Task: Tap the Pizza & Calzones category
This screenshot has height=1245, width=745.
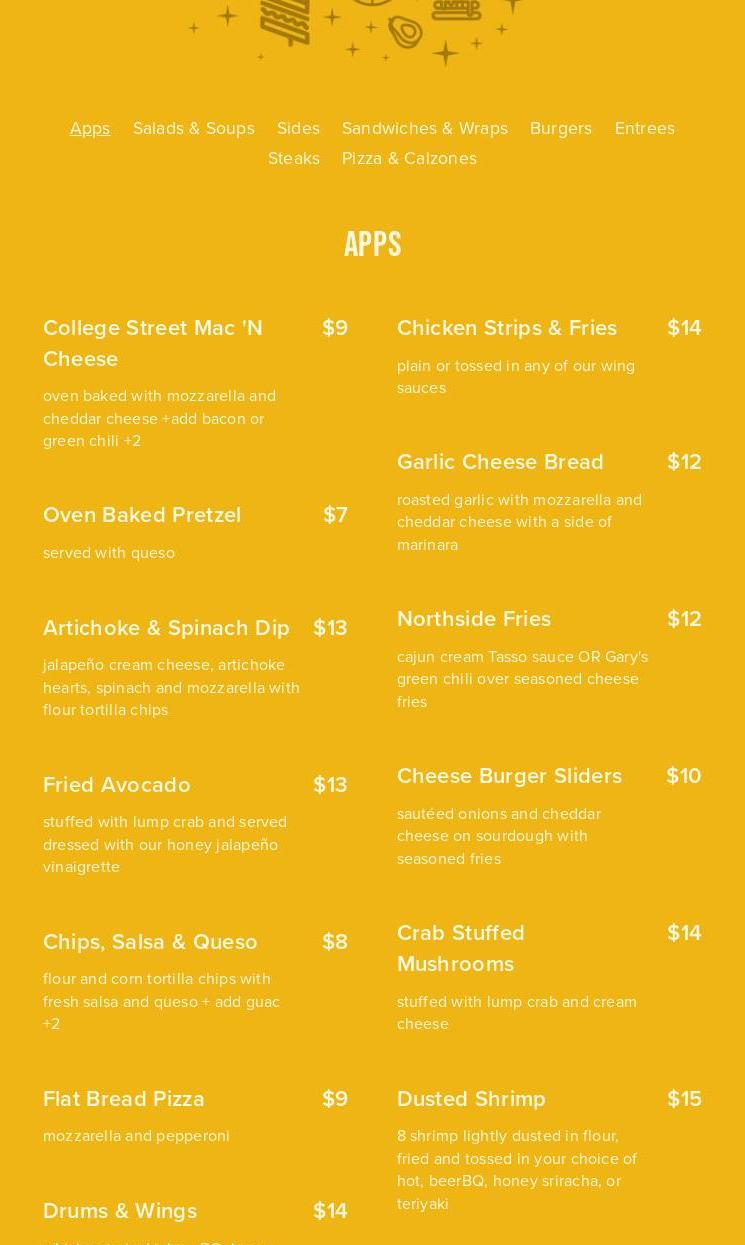Action: pos(409,158)
